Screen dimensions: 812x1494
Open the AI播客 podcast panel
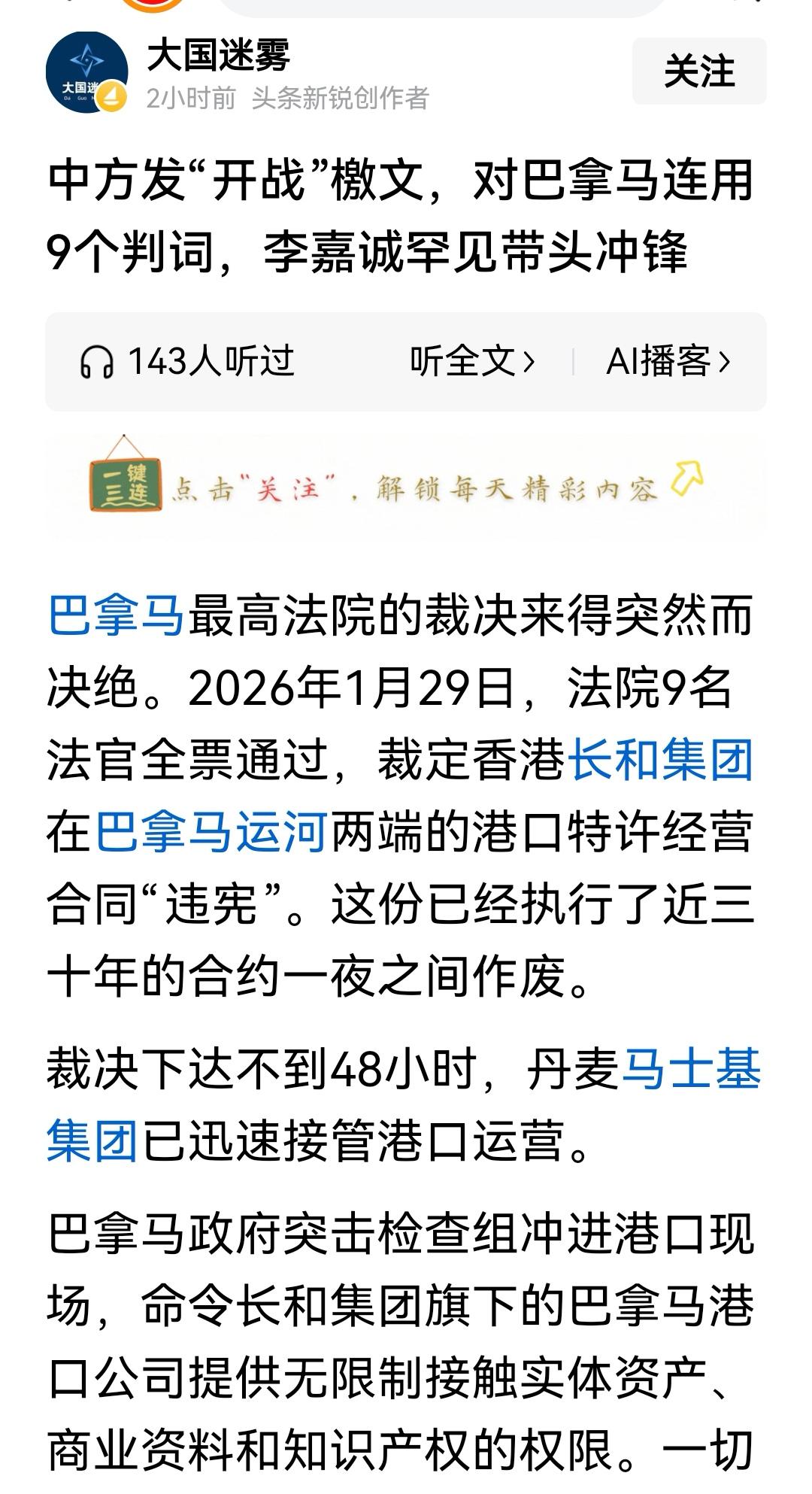(668, 360)
